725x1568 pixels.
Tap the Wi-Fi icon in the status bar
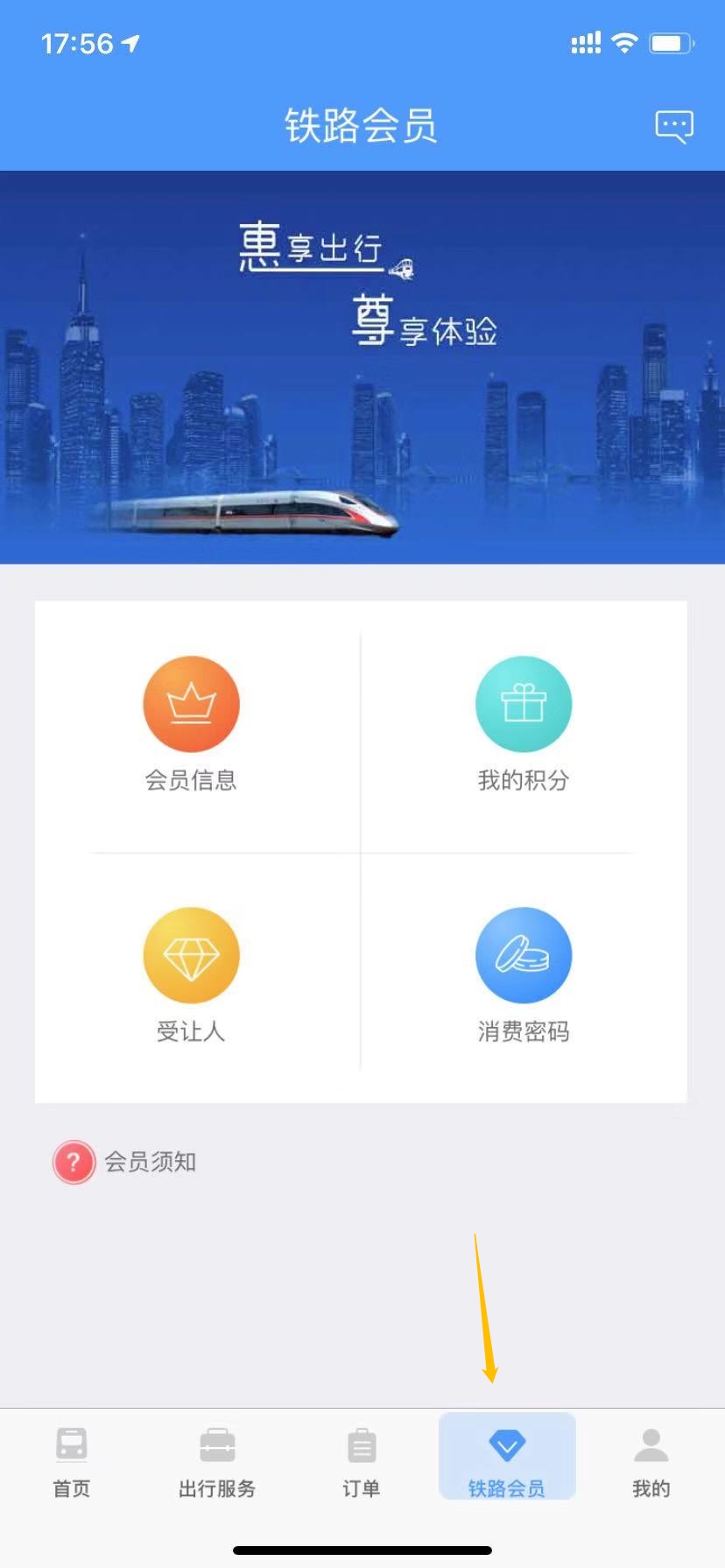[623, 43]
